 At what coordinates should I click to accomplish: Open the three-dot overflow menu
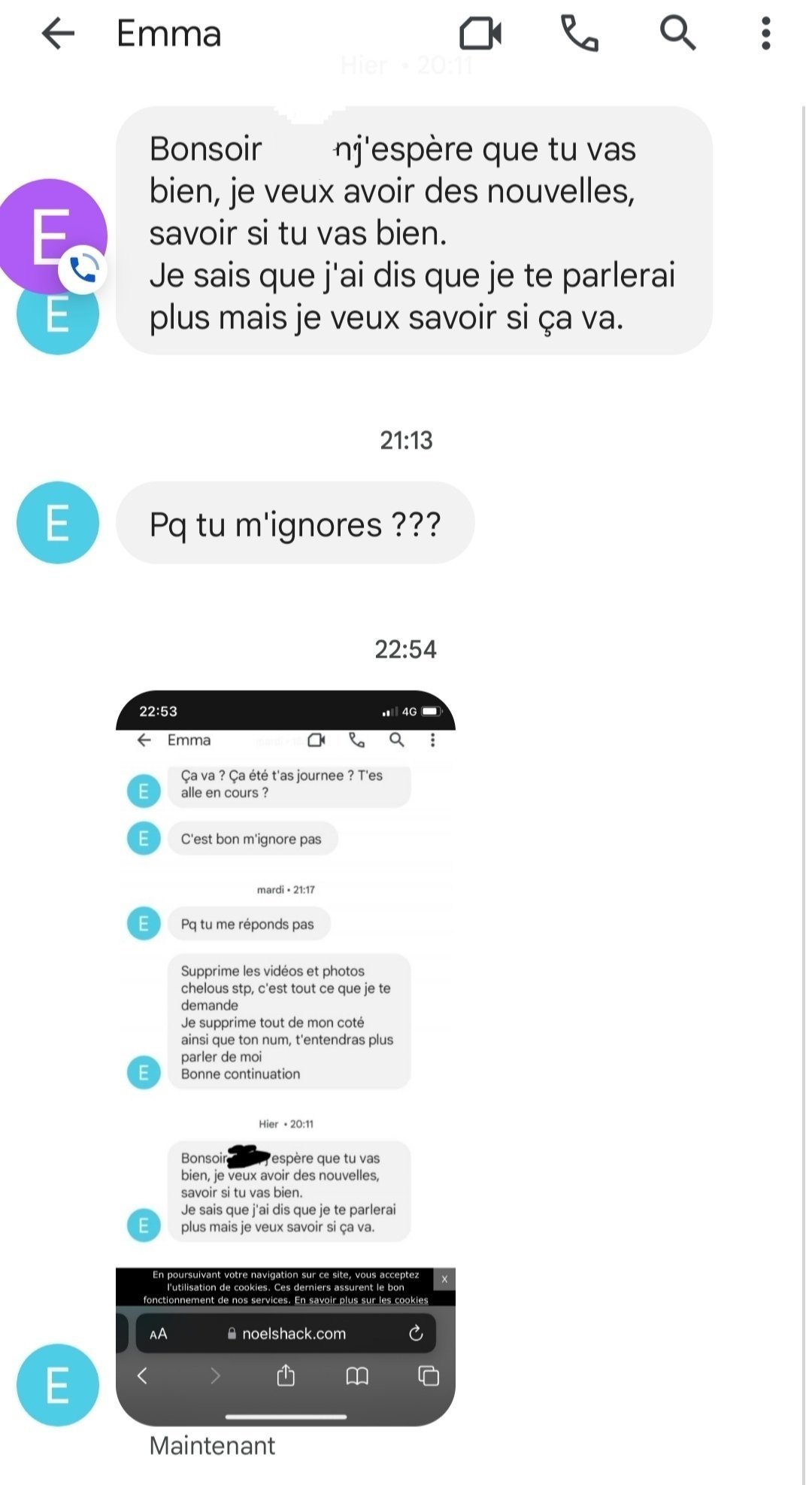point(765,34)
